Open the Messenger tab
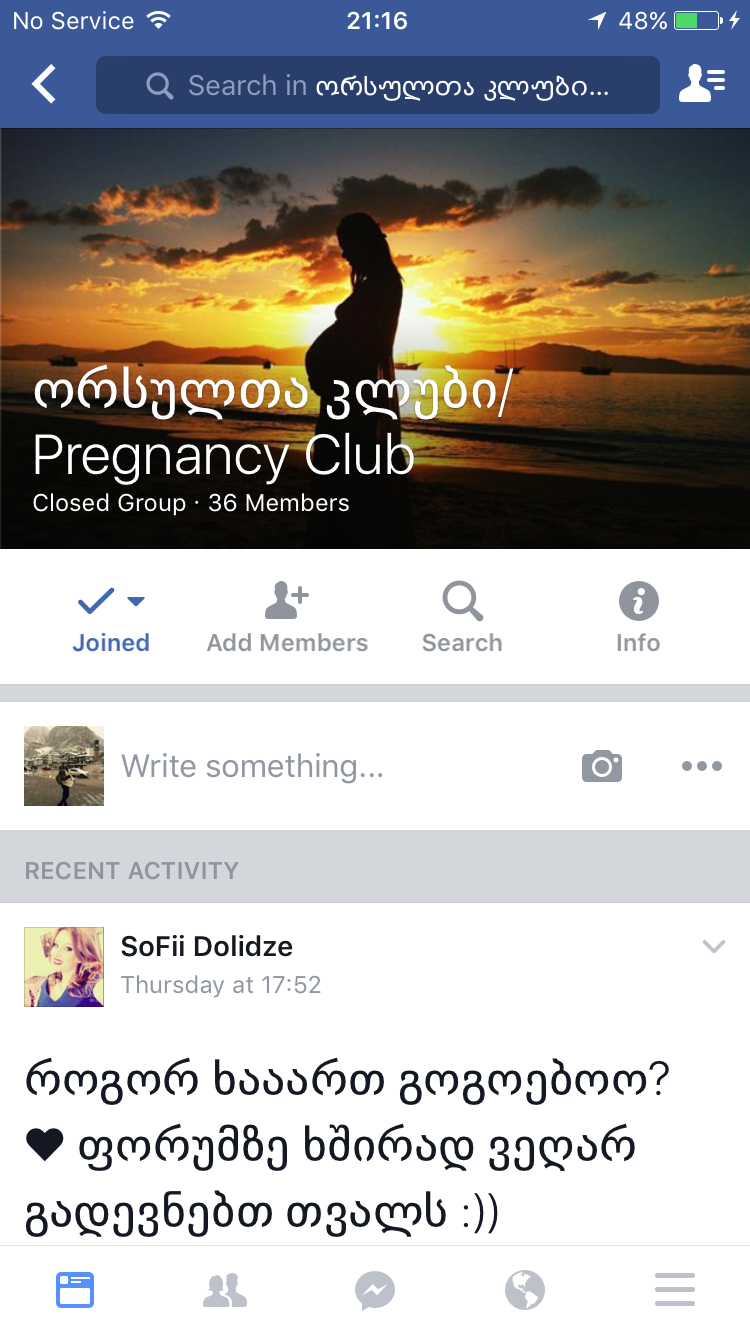This screenshot has height=1334, width=750. click(375, 1290)
